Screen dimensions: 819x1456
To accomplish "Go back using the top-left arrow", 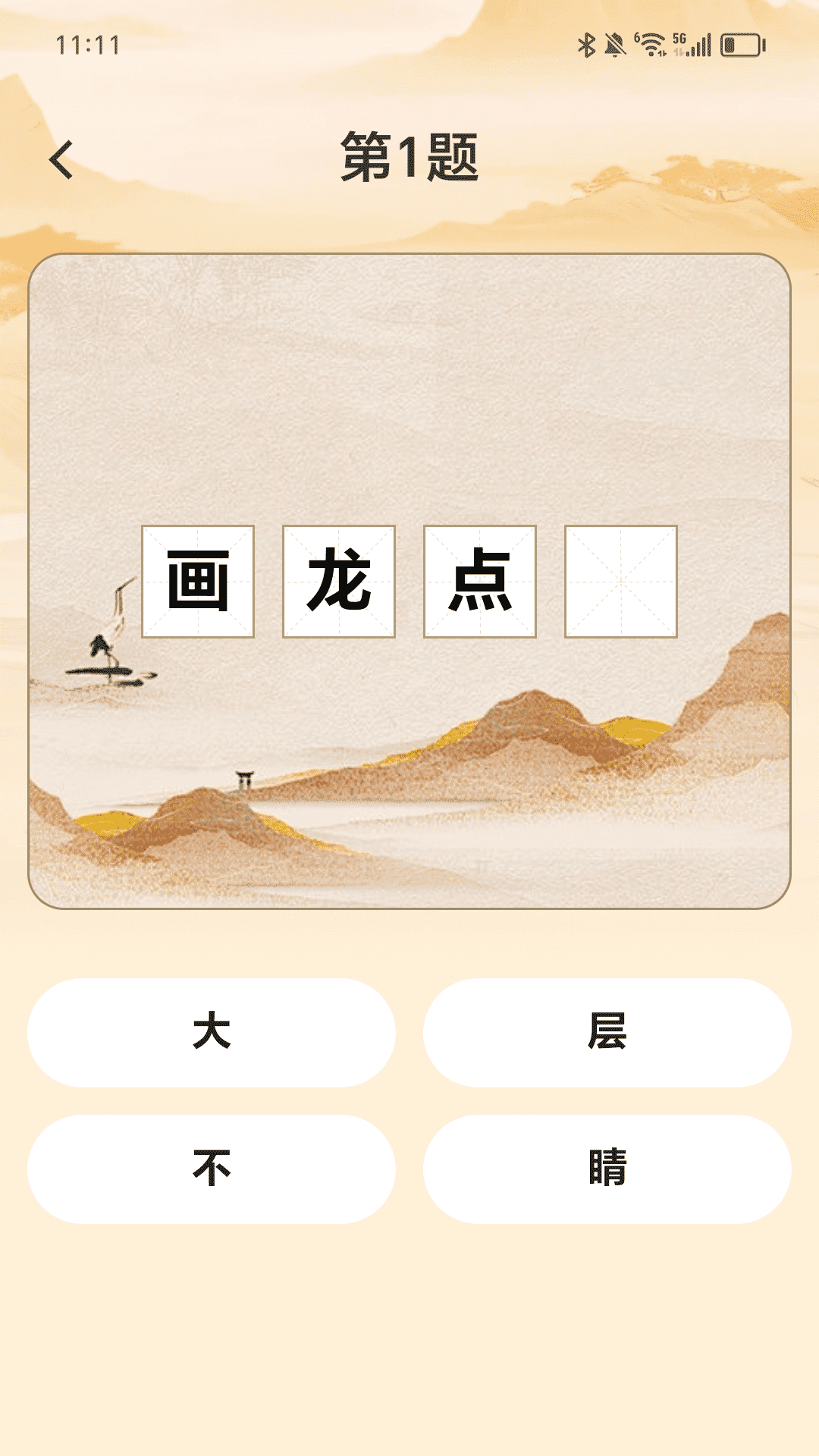I will (61, 160).
